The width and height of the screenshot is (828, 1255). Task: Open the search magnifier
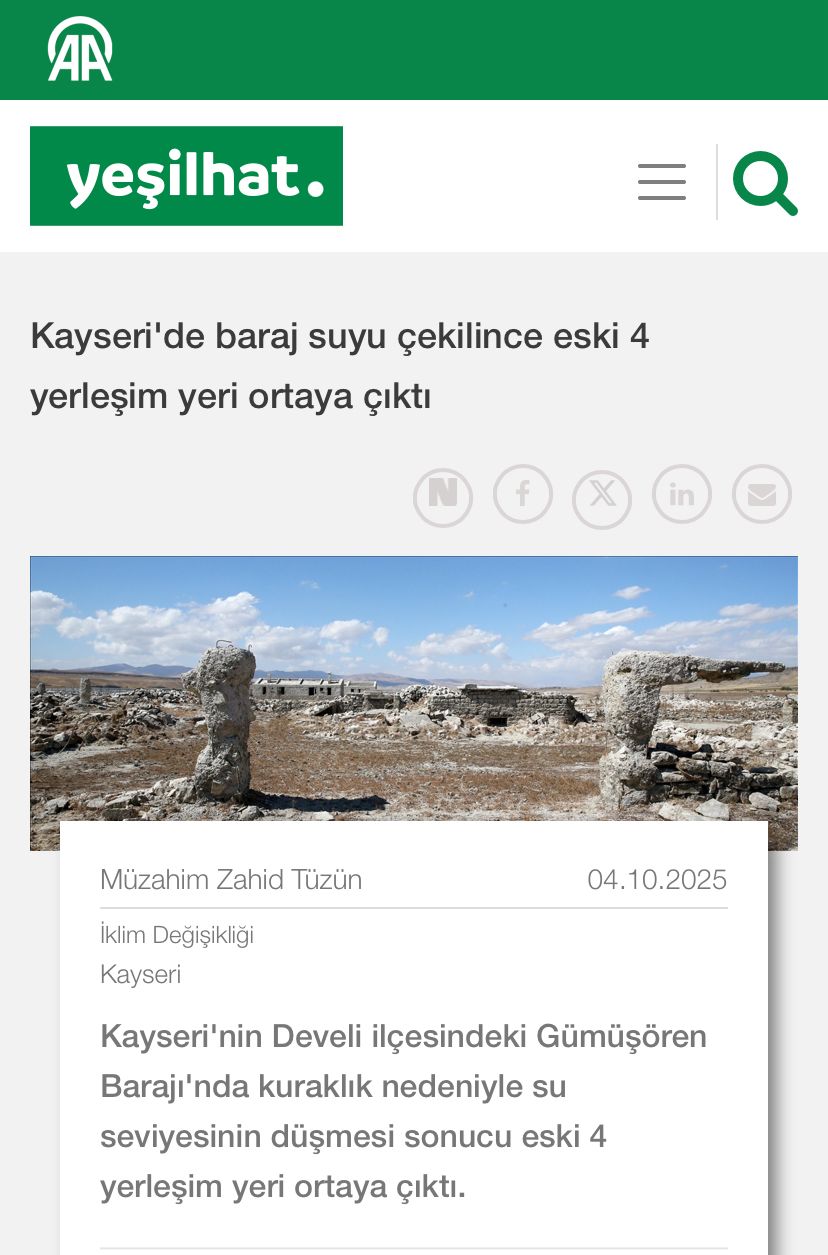764,182
